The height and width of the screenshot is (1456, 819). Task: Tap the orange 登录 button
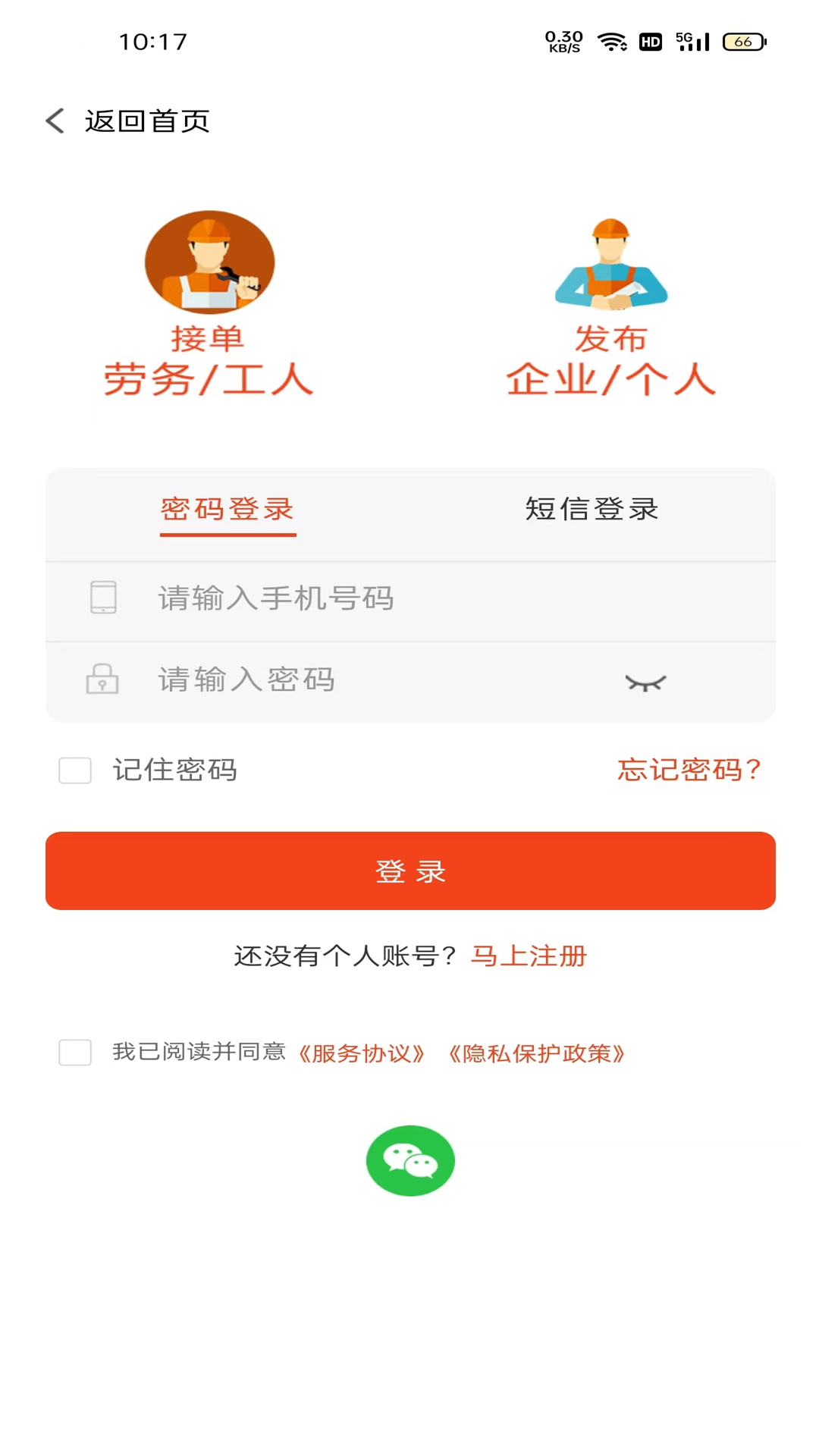click(410, 871)
